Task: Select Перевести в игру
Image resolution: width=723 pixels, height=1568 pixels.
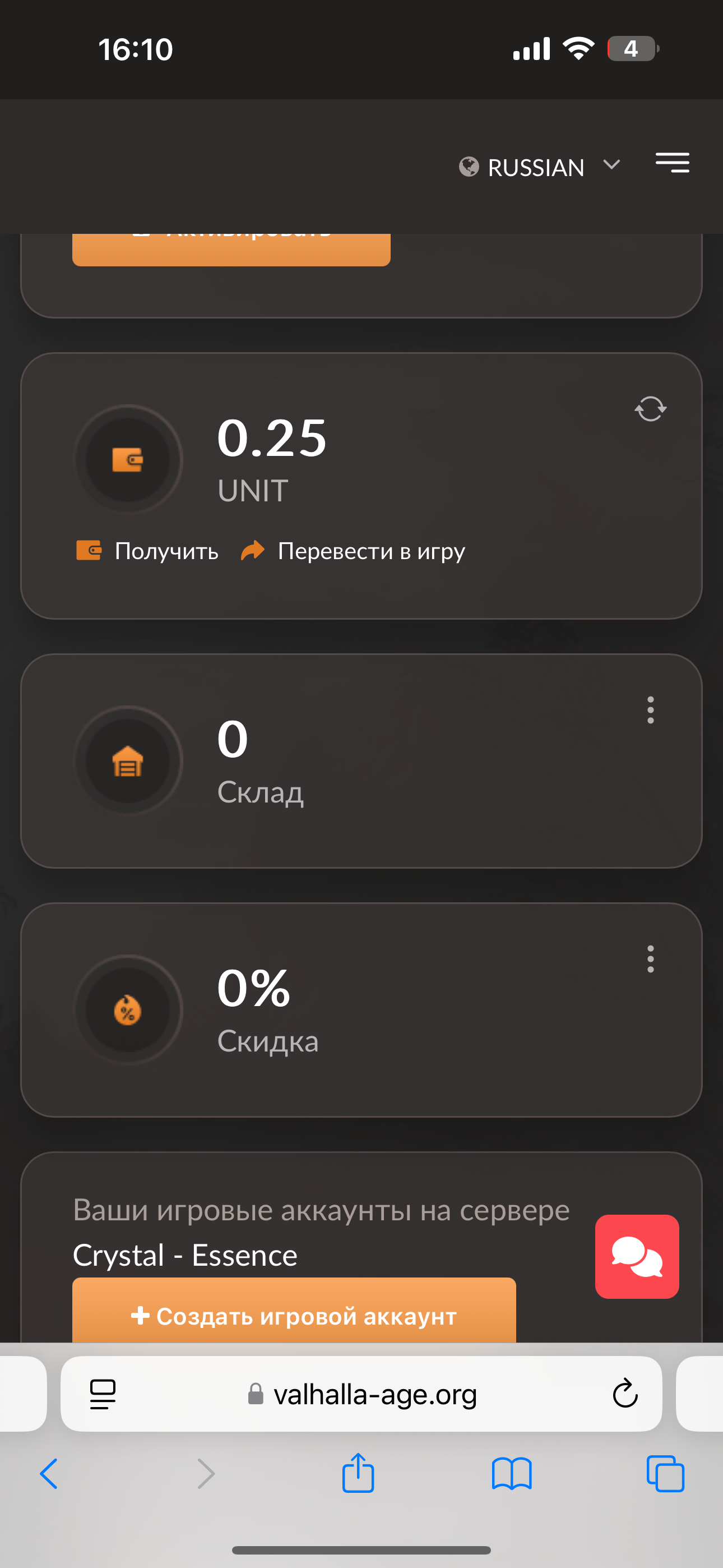Action: pos(353,551)
